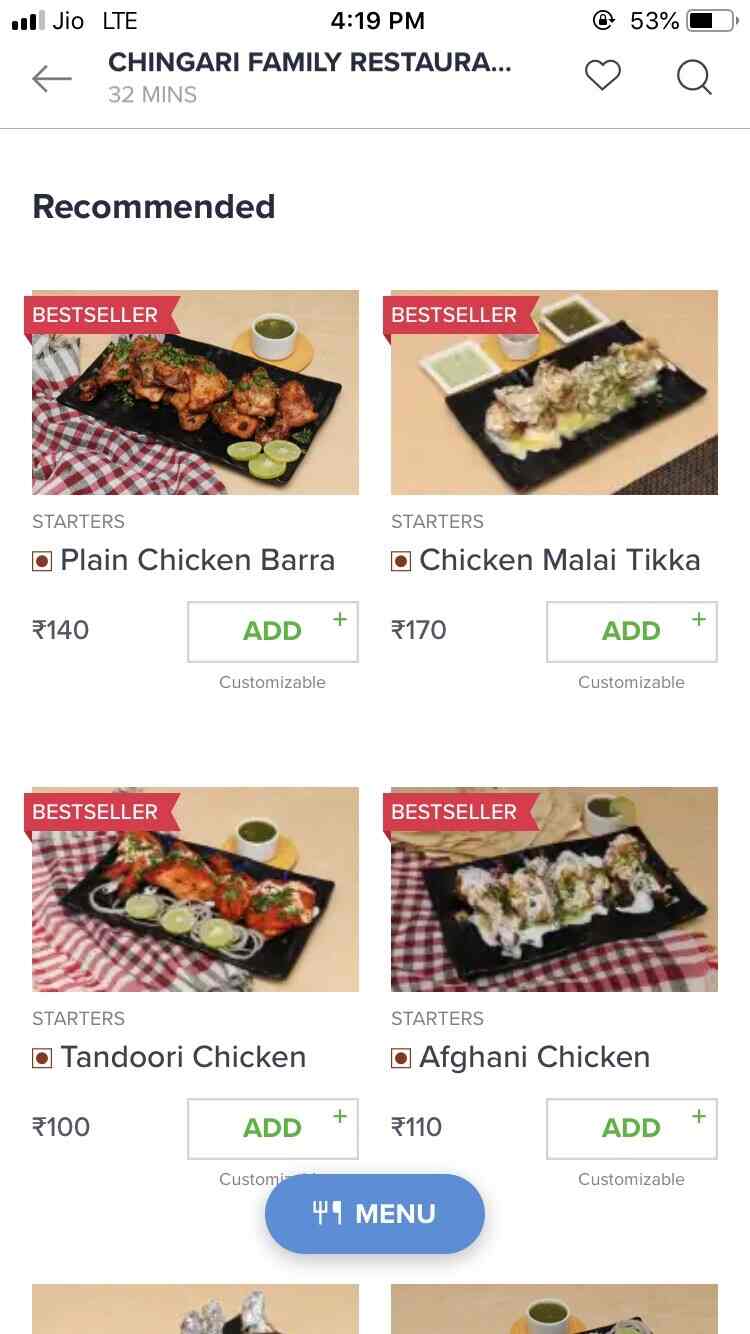Tap the plus on Plain Chicken Barra ADD button
This screenshot has height=1334, width=750.
(339, 619)
